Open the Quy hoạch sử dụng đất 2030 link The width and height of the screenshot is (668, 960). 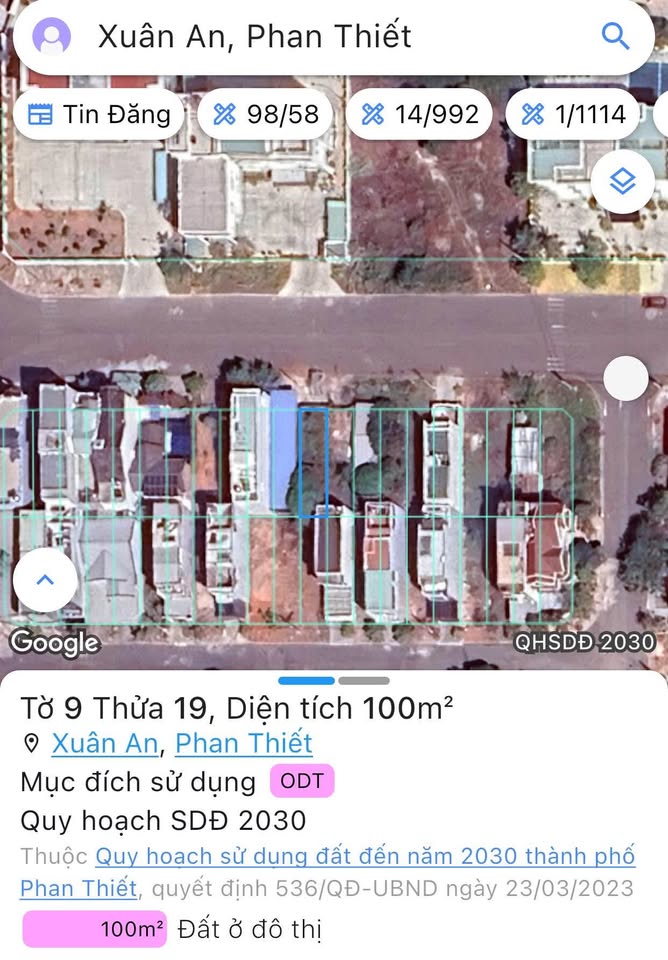[365, 857]
